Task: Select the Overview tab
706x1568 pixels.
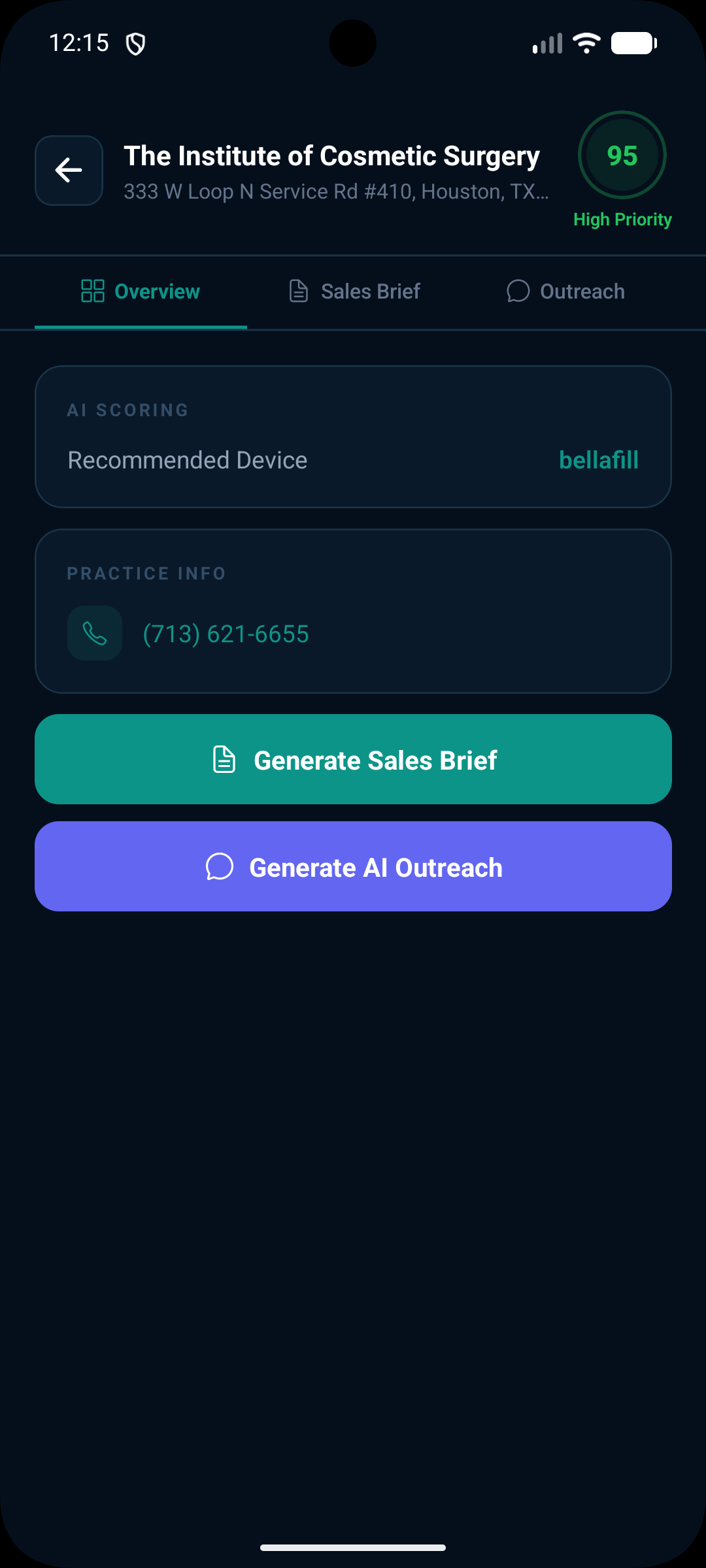Action: pyautogui.click(x=141, y=291)
